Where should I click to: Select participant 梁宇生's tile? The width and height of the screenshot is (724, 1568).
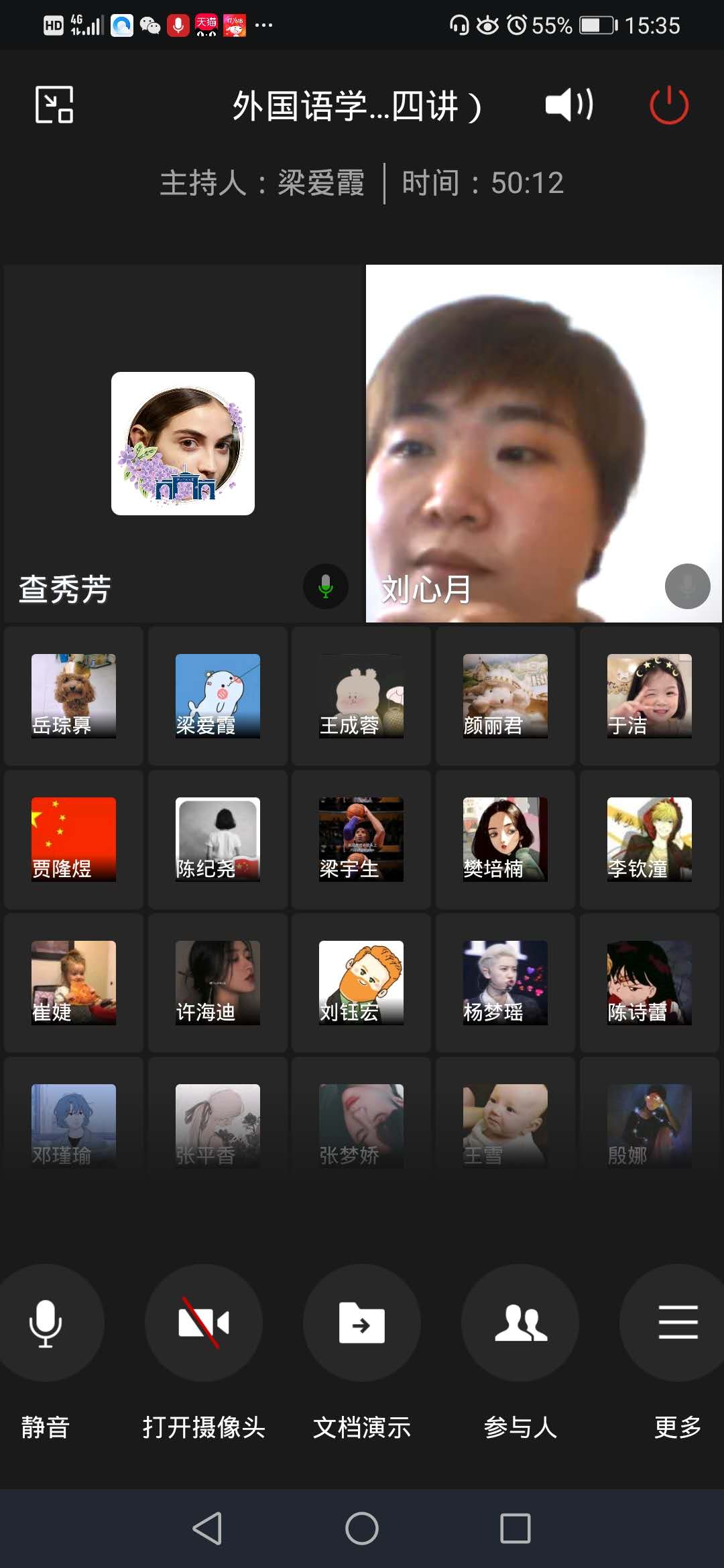point(361,840)
